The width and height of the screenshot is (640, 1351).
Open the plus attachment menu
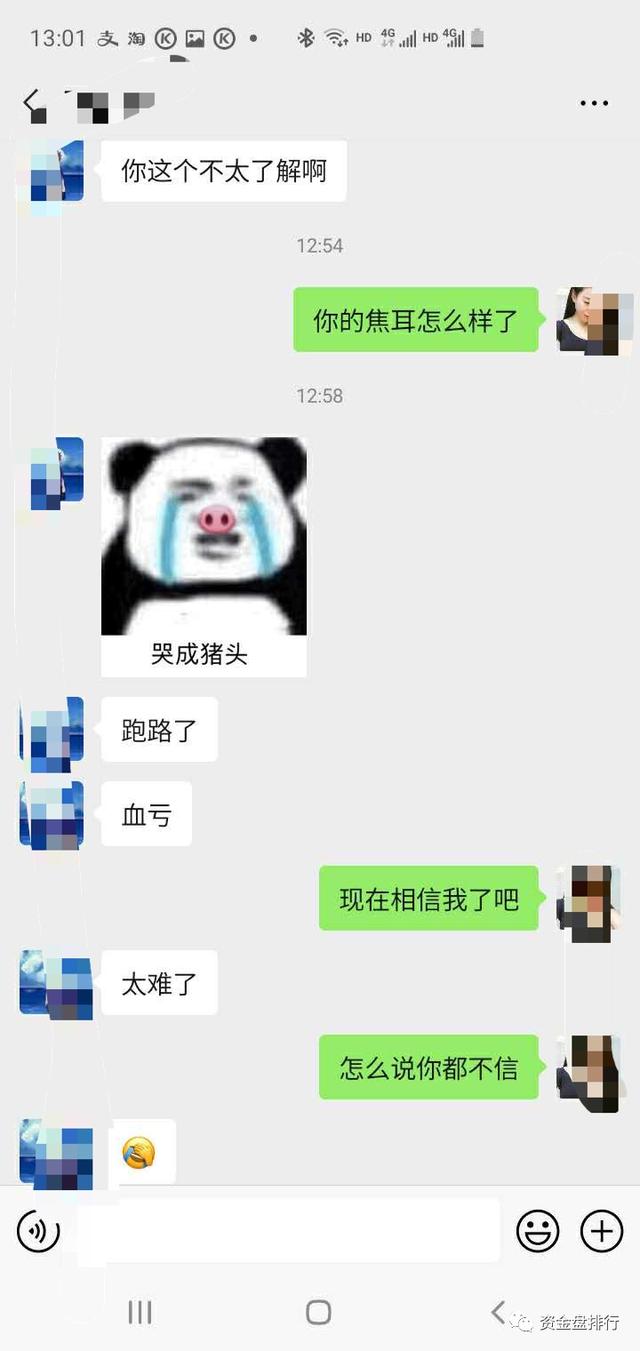tap(601, 1231)
